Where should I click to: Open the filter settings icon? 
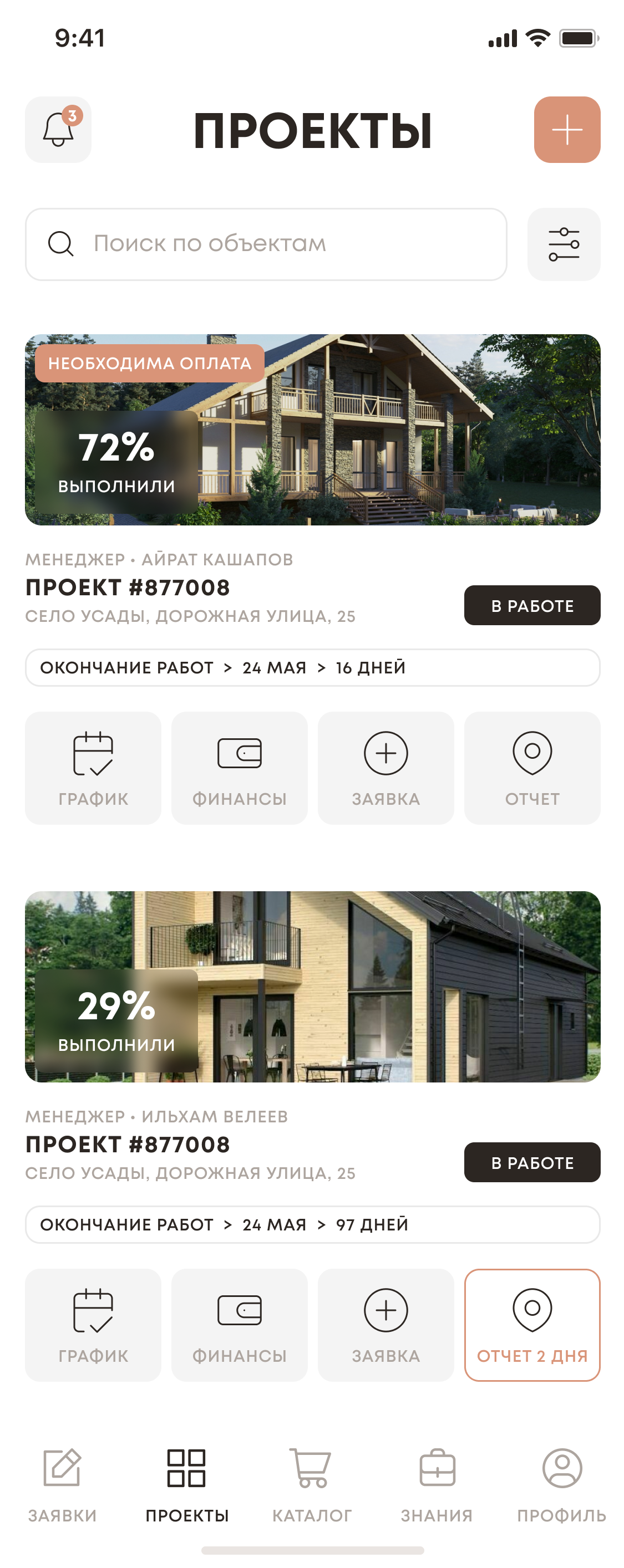pyautogui.click(x=563, y=244)
